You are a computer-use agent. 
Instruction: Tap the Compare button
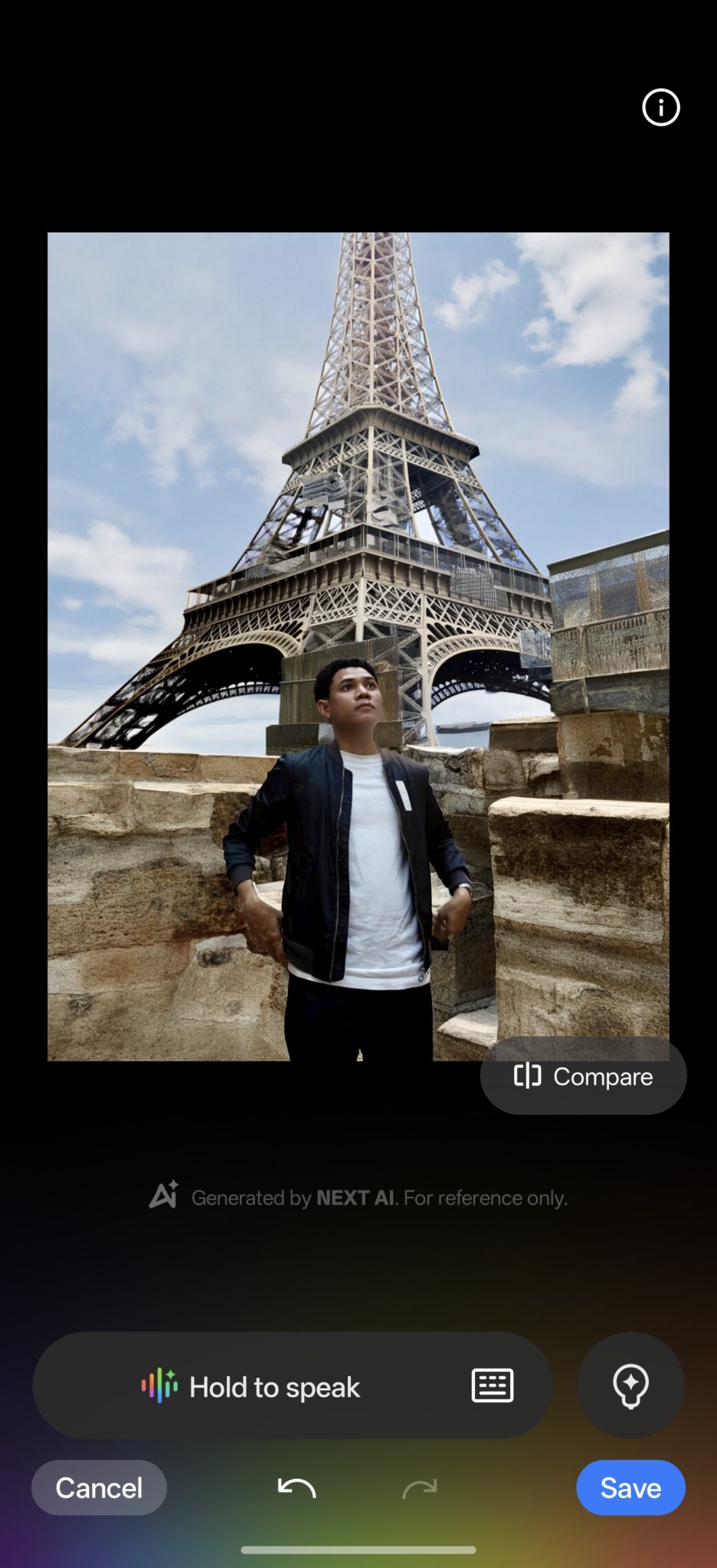[583, 1076]
